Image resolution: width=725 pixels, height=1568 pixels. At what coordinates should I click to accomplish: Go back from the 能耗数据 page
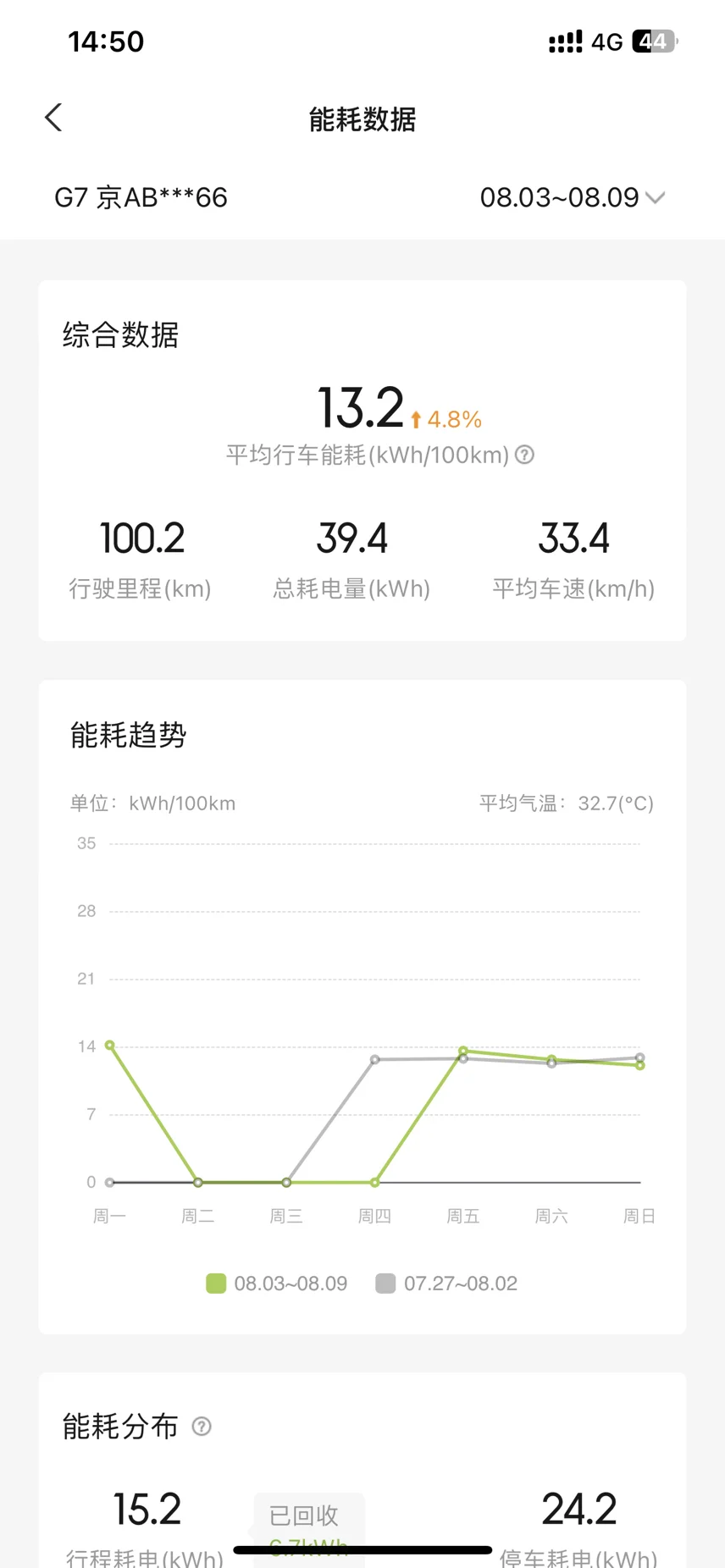coord(53,118)
